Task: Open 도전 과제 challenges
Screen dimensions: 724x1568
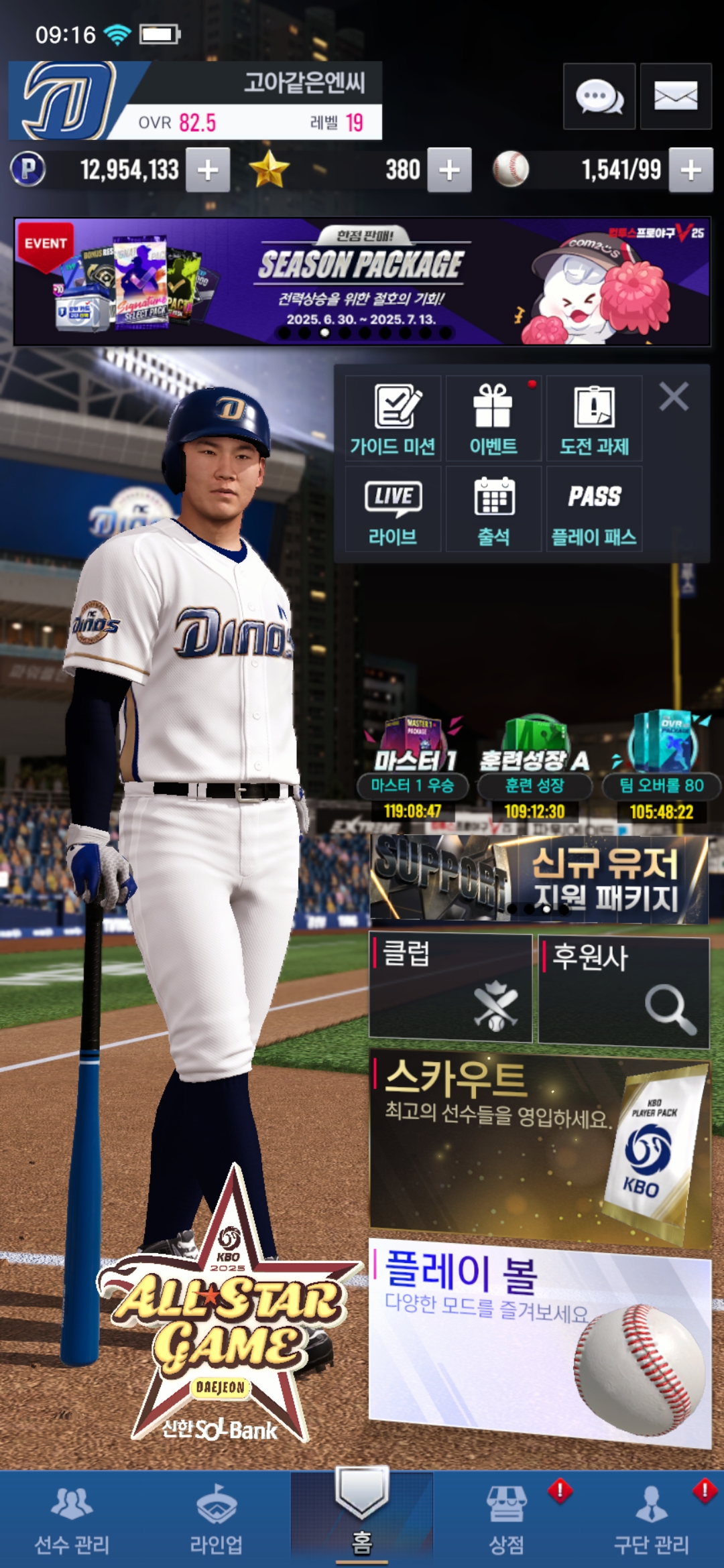Action: (x=594, y=419)
